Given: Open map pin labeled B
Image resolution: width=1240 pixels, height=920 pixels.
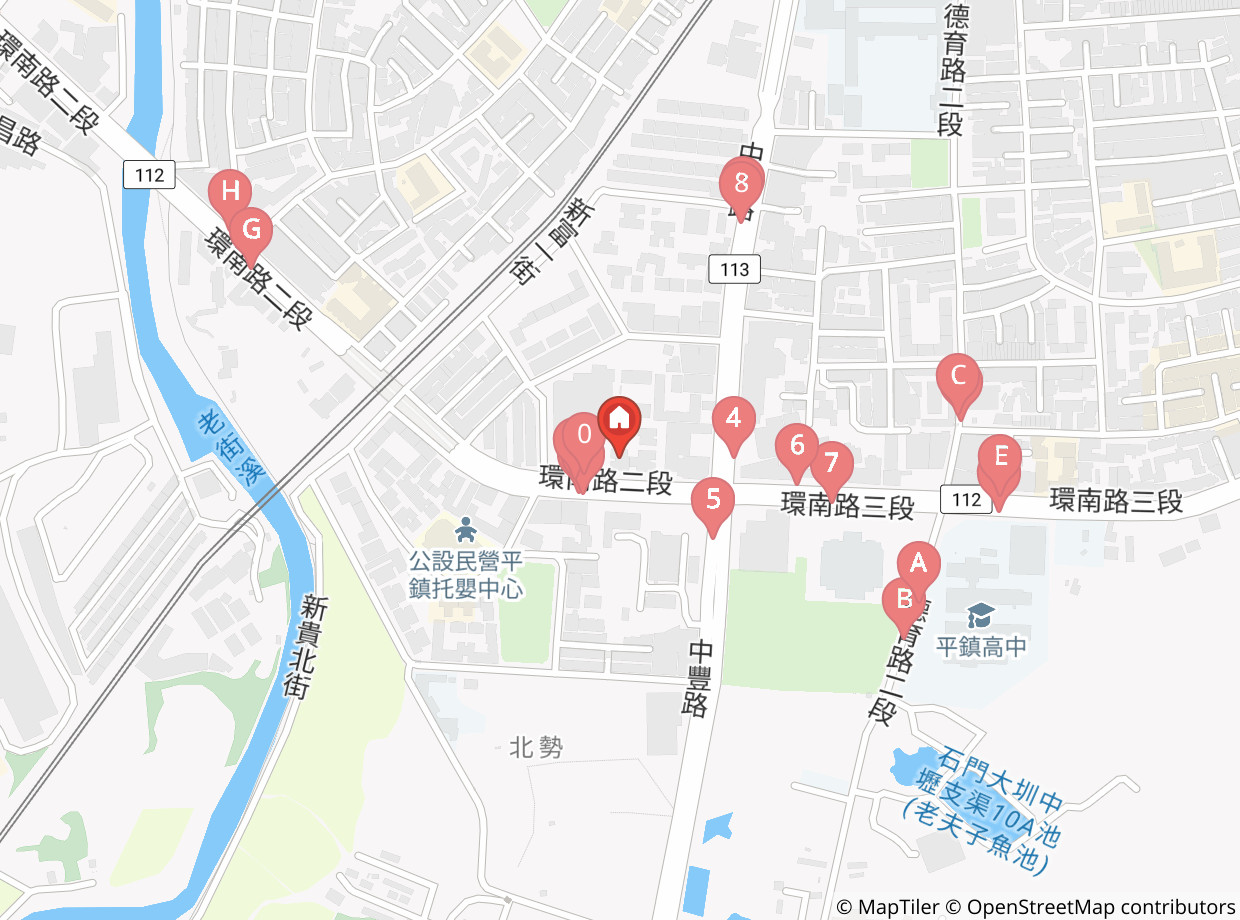Looking at the screenshot, I should coord(904,600).
